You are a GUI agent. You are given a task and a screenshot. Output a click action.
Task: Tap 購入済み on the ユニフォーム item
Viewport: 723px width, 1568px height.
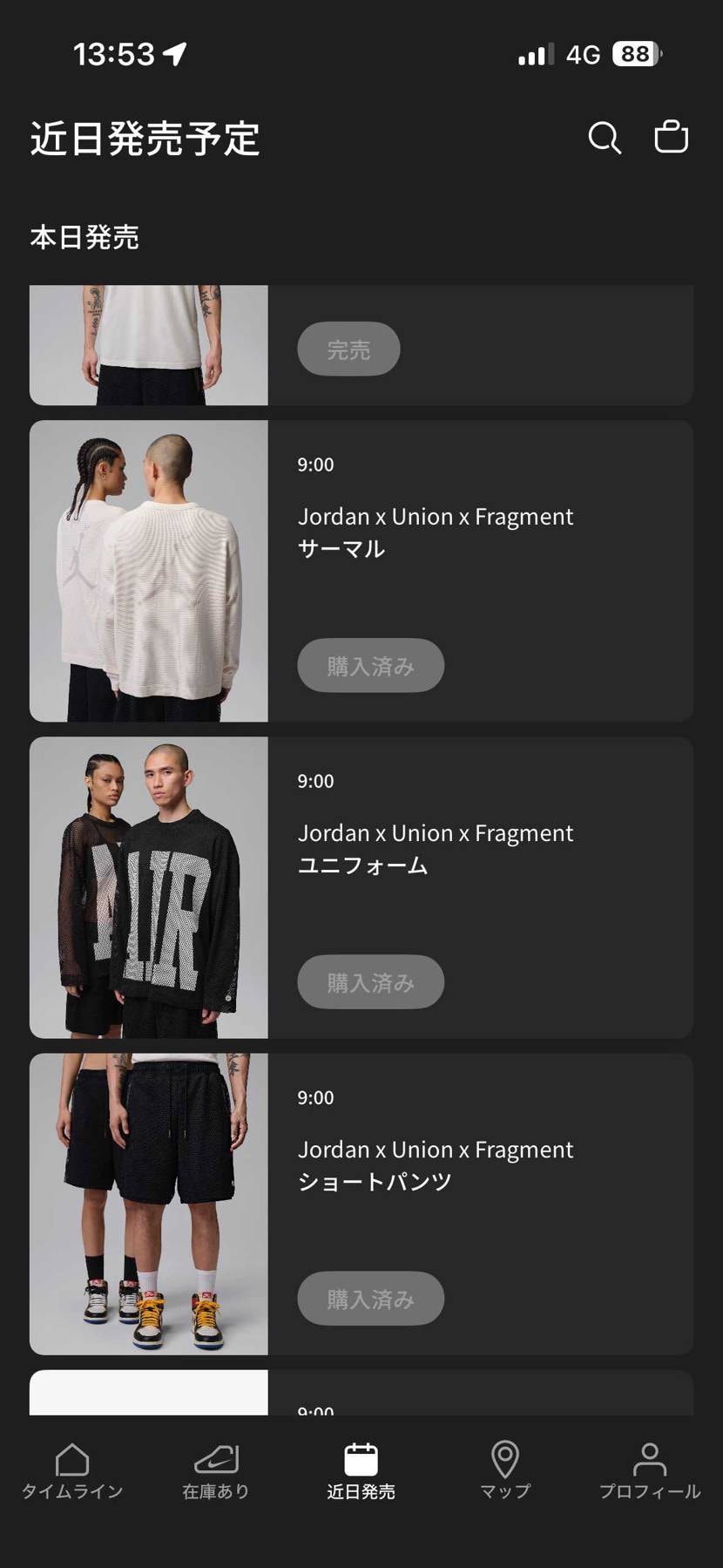click(370, 981)
